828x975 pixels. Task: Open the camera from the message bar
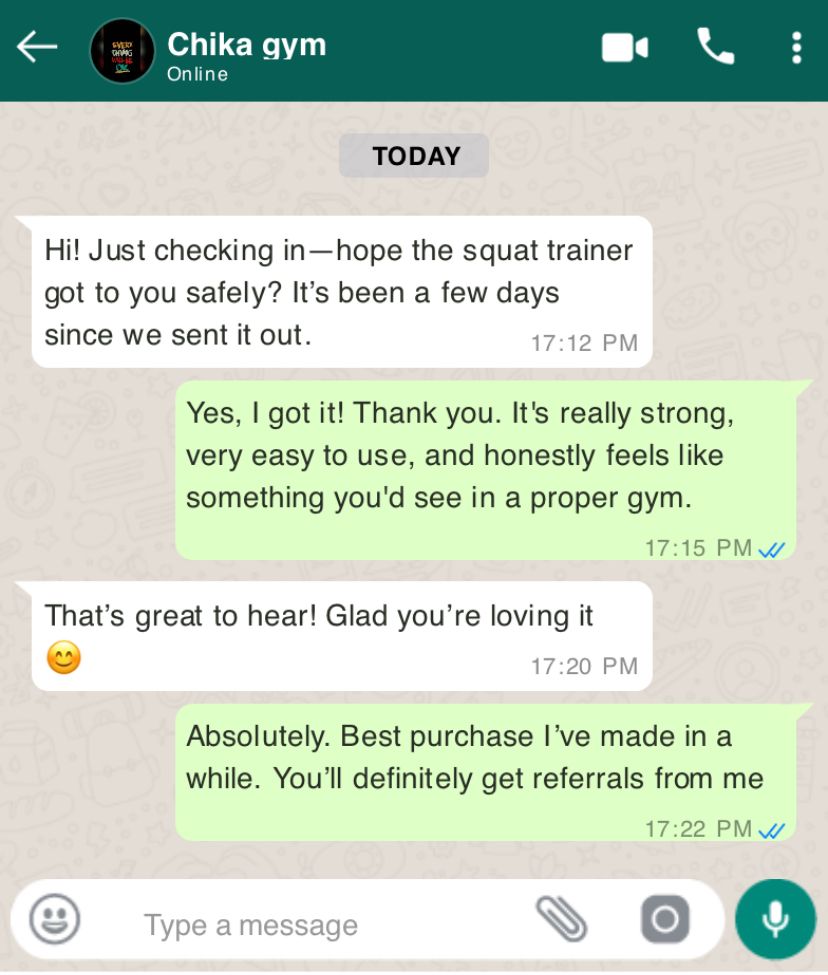pyautogui.click(x=665, y=919)
